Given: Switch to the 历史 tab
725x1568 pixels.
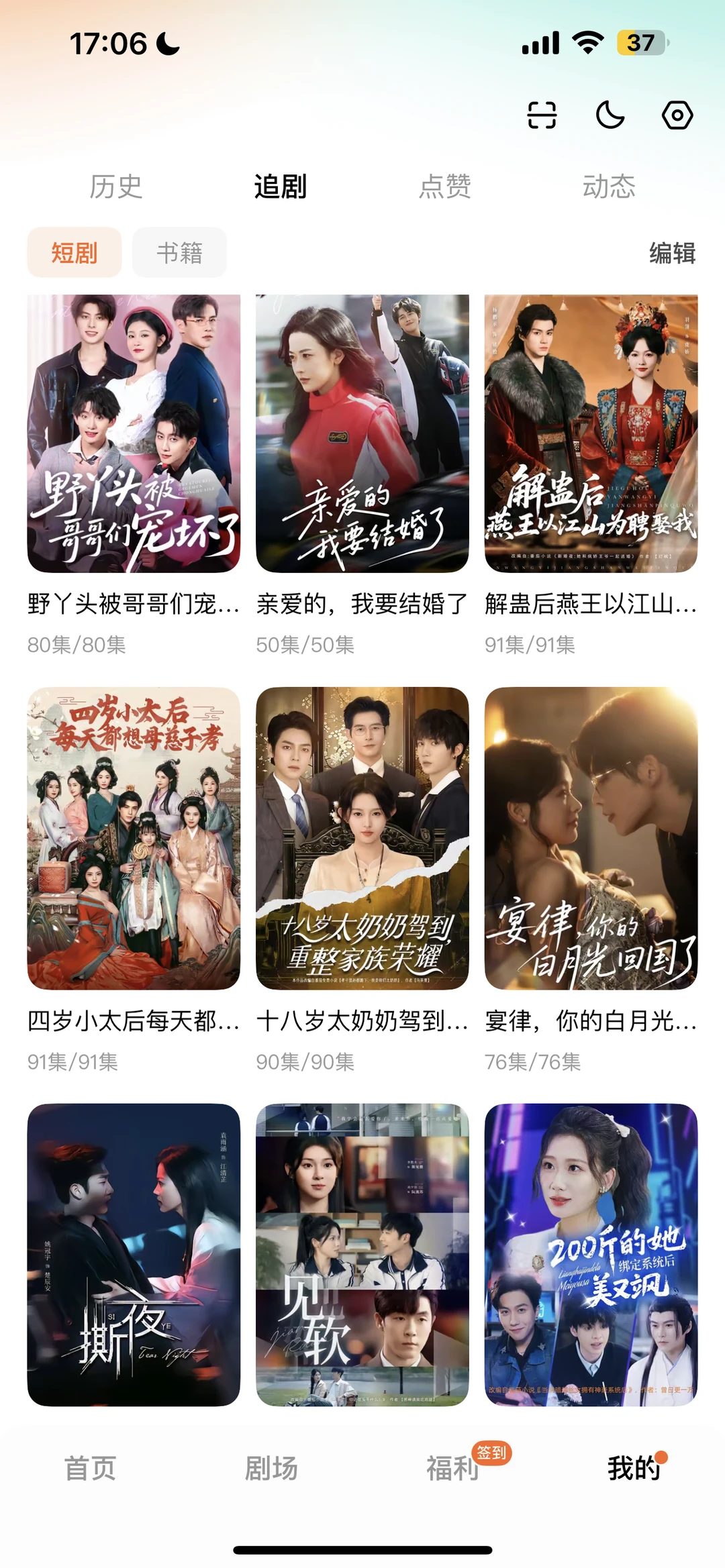Looking at the screenshot, I should click(x=116, y=187).
